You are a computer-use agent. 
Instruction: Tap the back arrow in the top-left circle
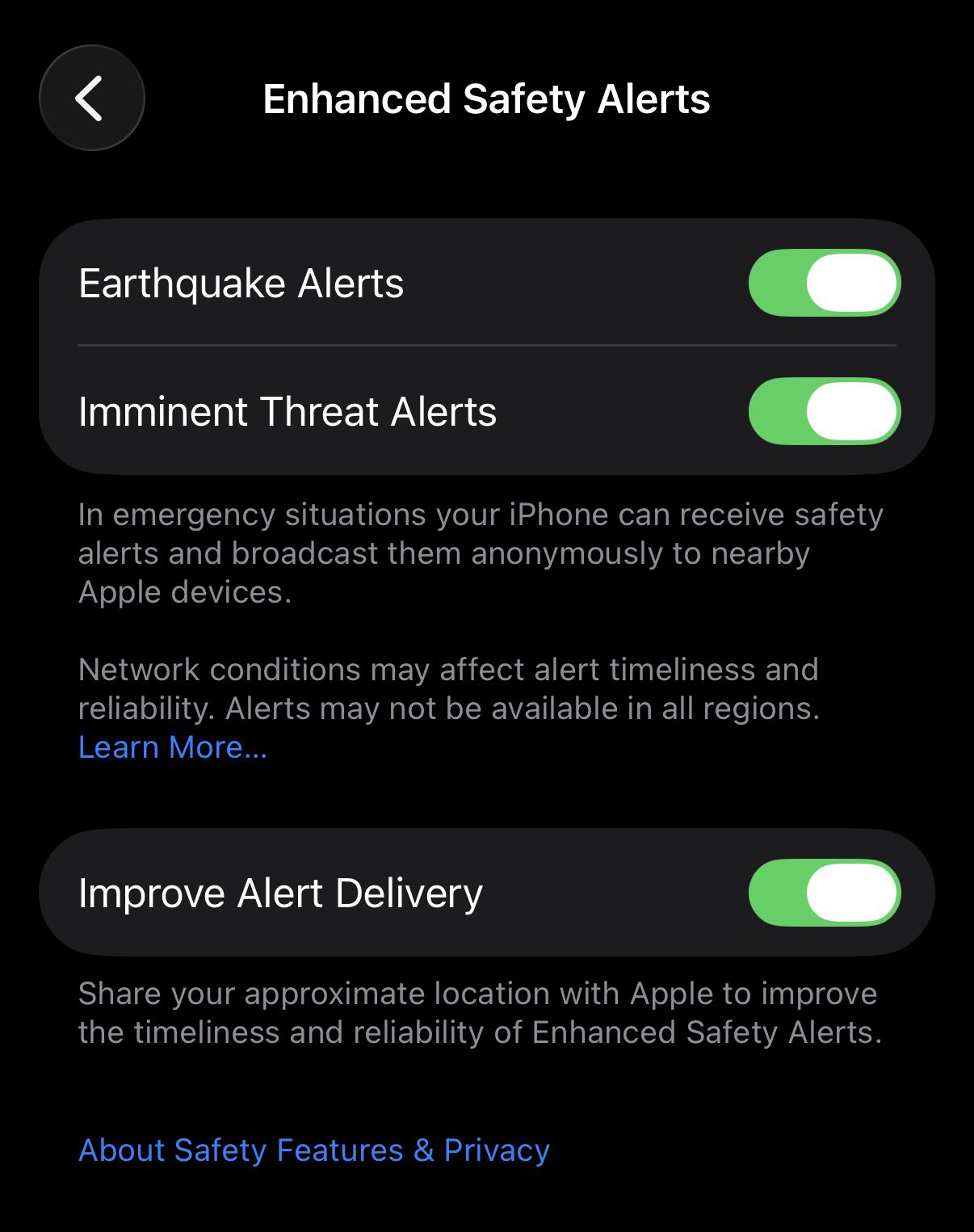[x=91, y=97]
